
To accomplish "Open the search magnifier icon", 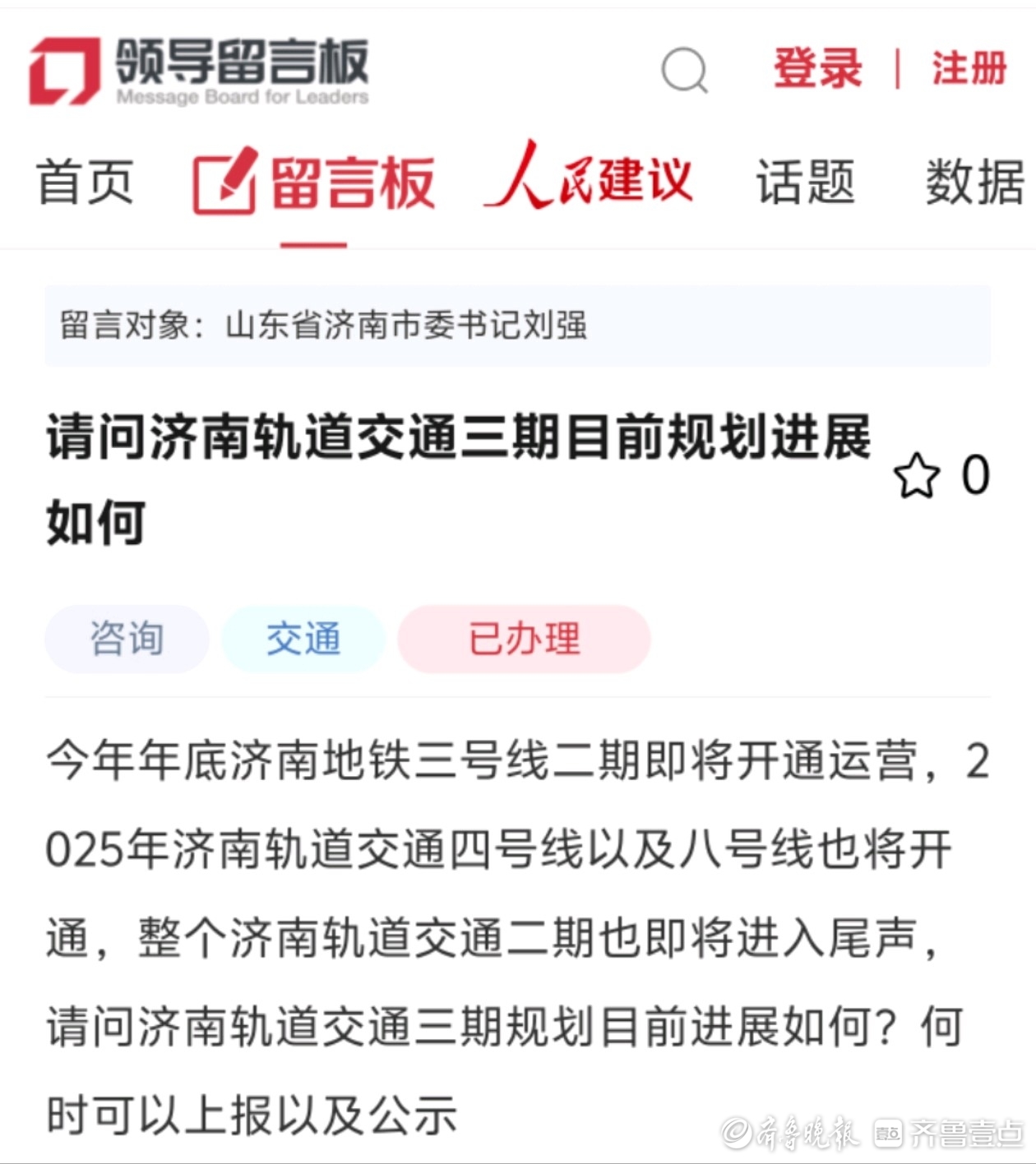I will [x=684, y=71].
